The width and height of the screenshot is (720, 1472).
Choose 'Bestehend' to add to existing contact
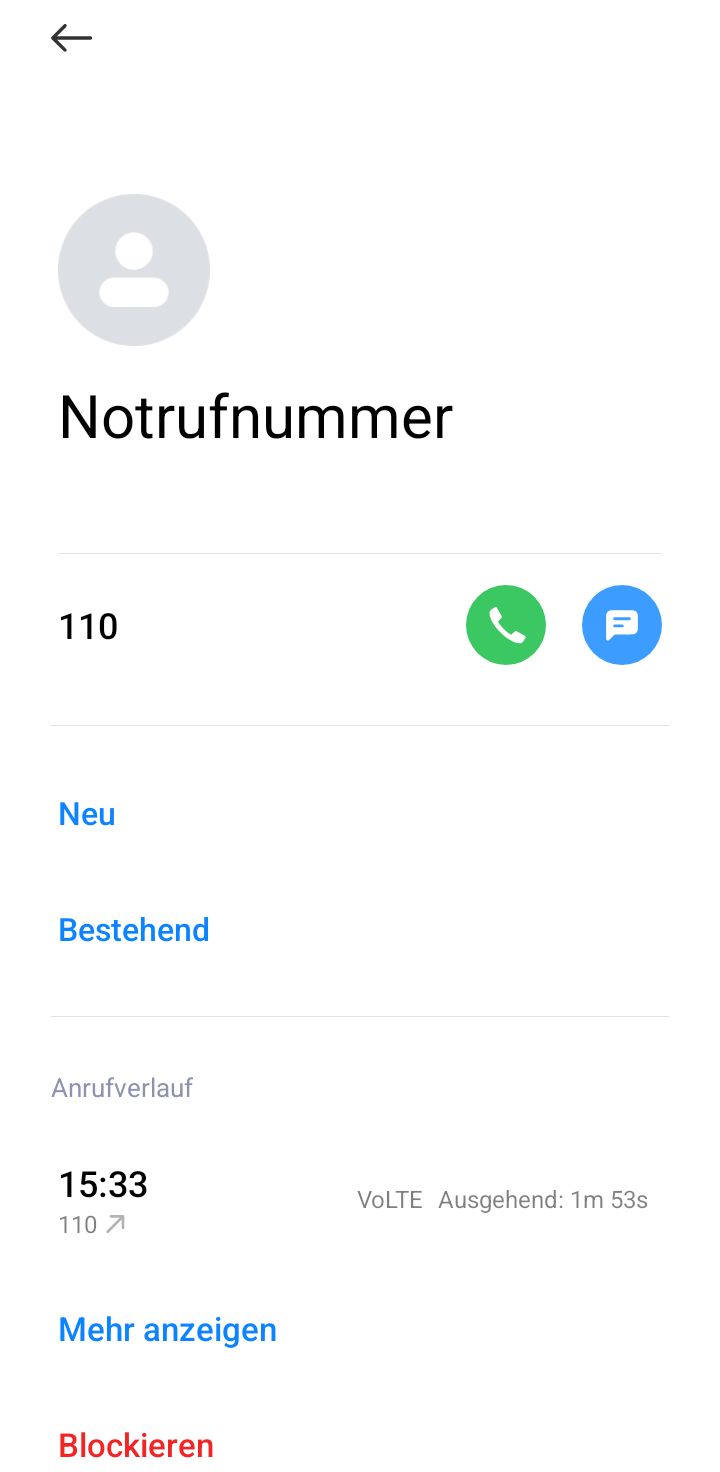[133, 930]
